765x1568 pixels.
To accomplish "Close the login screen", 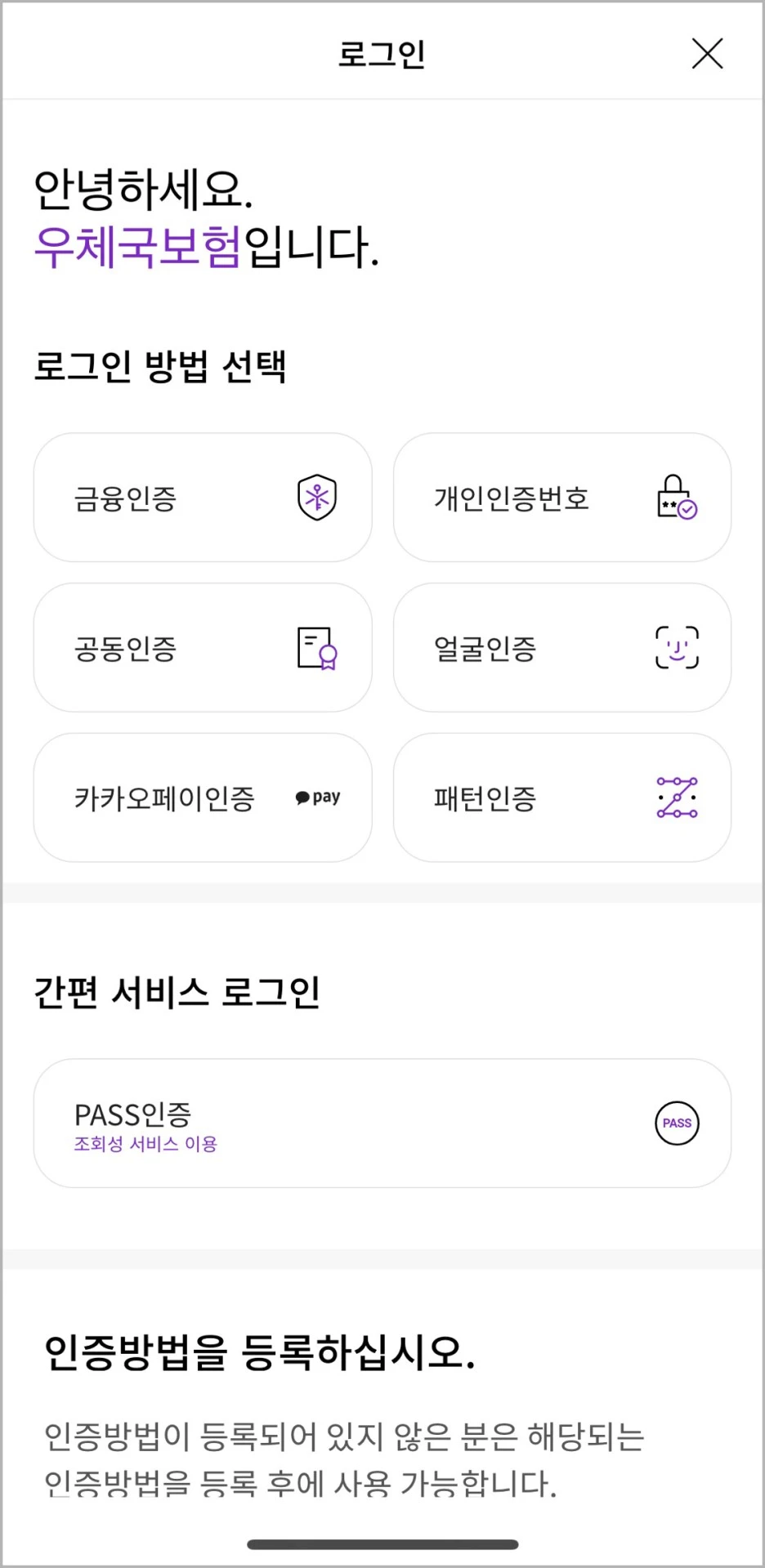I will (x=707, y=54).
